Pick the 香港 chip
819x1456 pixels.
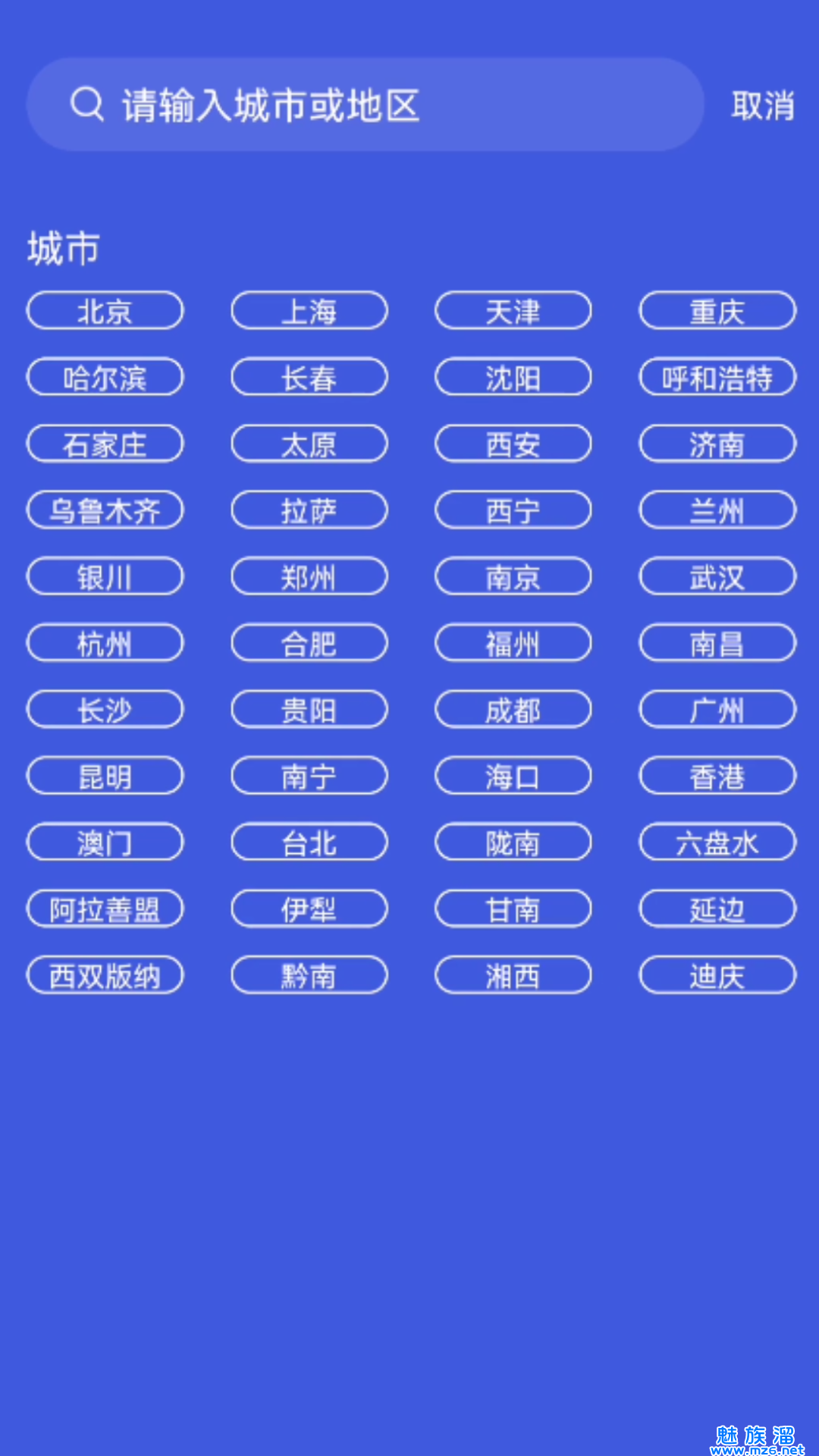717,775
